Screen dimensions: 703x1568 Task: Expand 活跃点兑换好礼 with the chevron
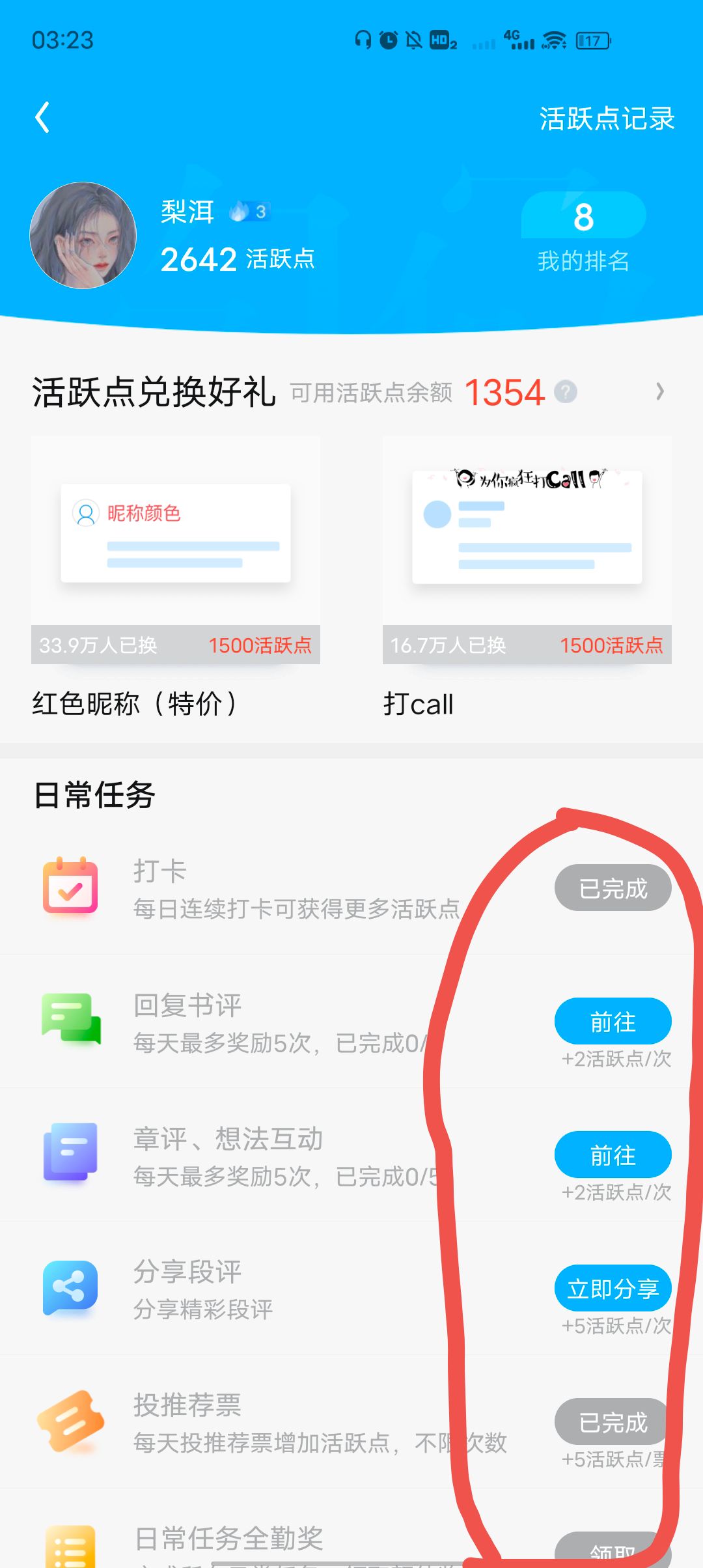(659, 391)
